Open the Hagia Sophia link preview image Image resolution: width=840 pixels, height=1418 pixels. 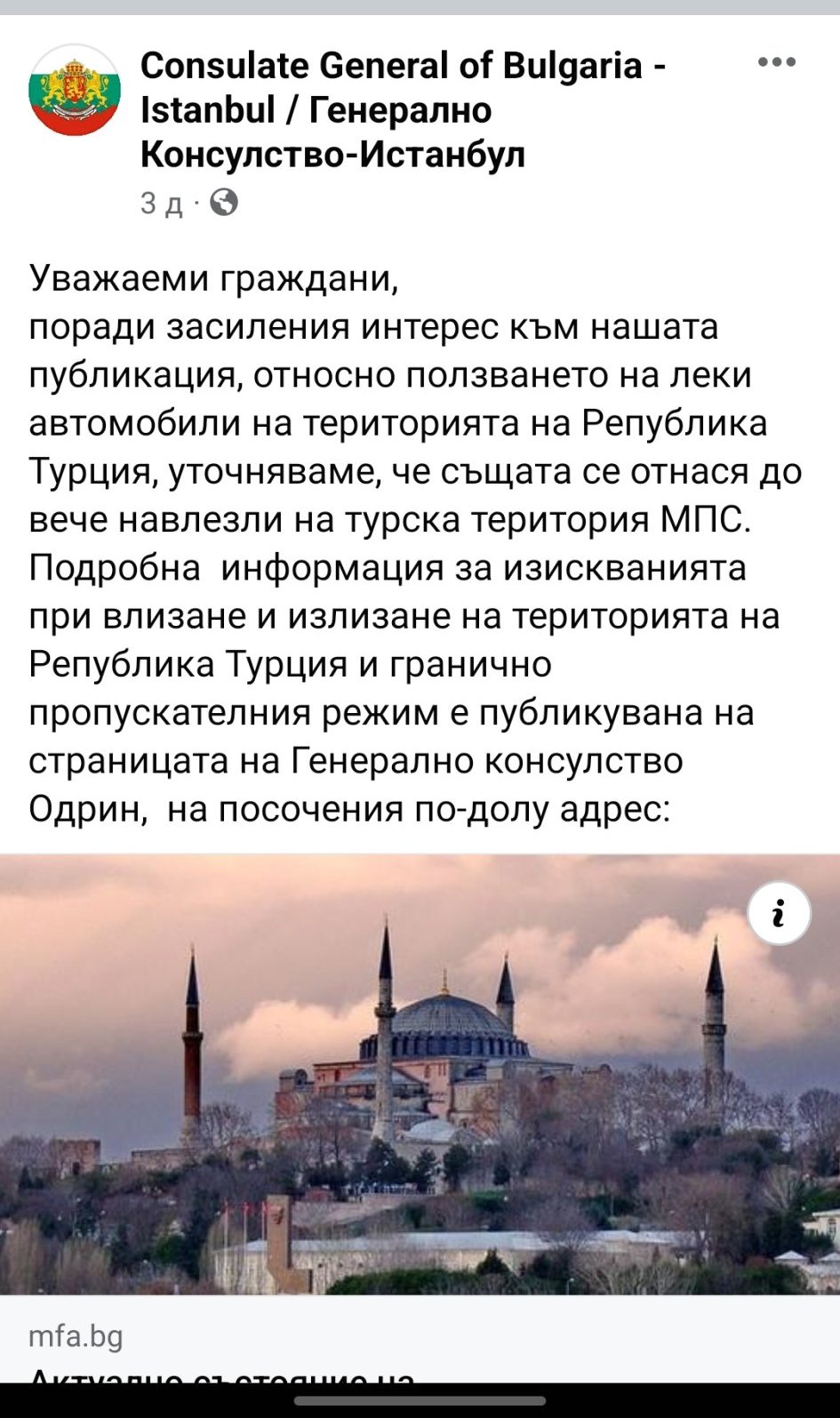[x=420, y=1074]
